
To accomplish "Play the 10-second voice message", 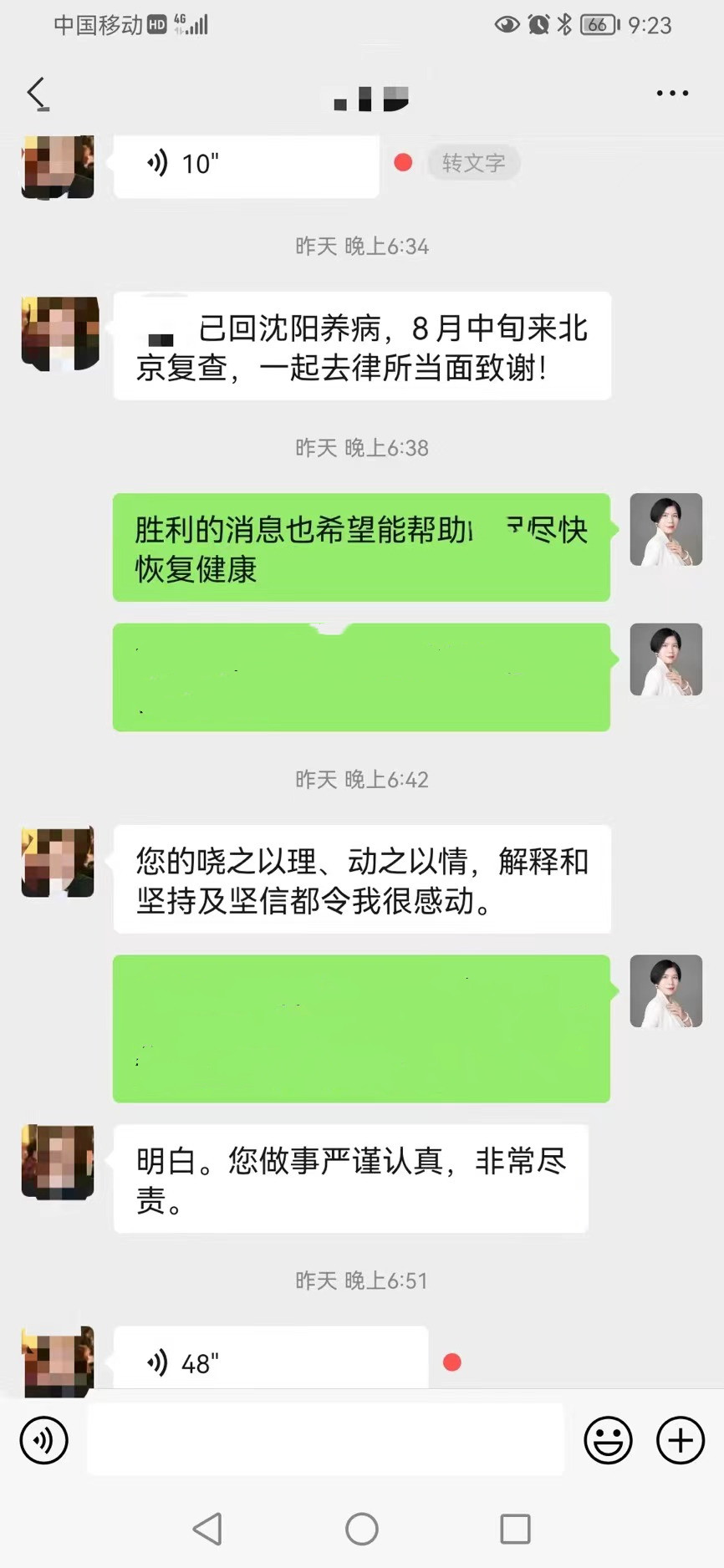I will coord(246,164).
